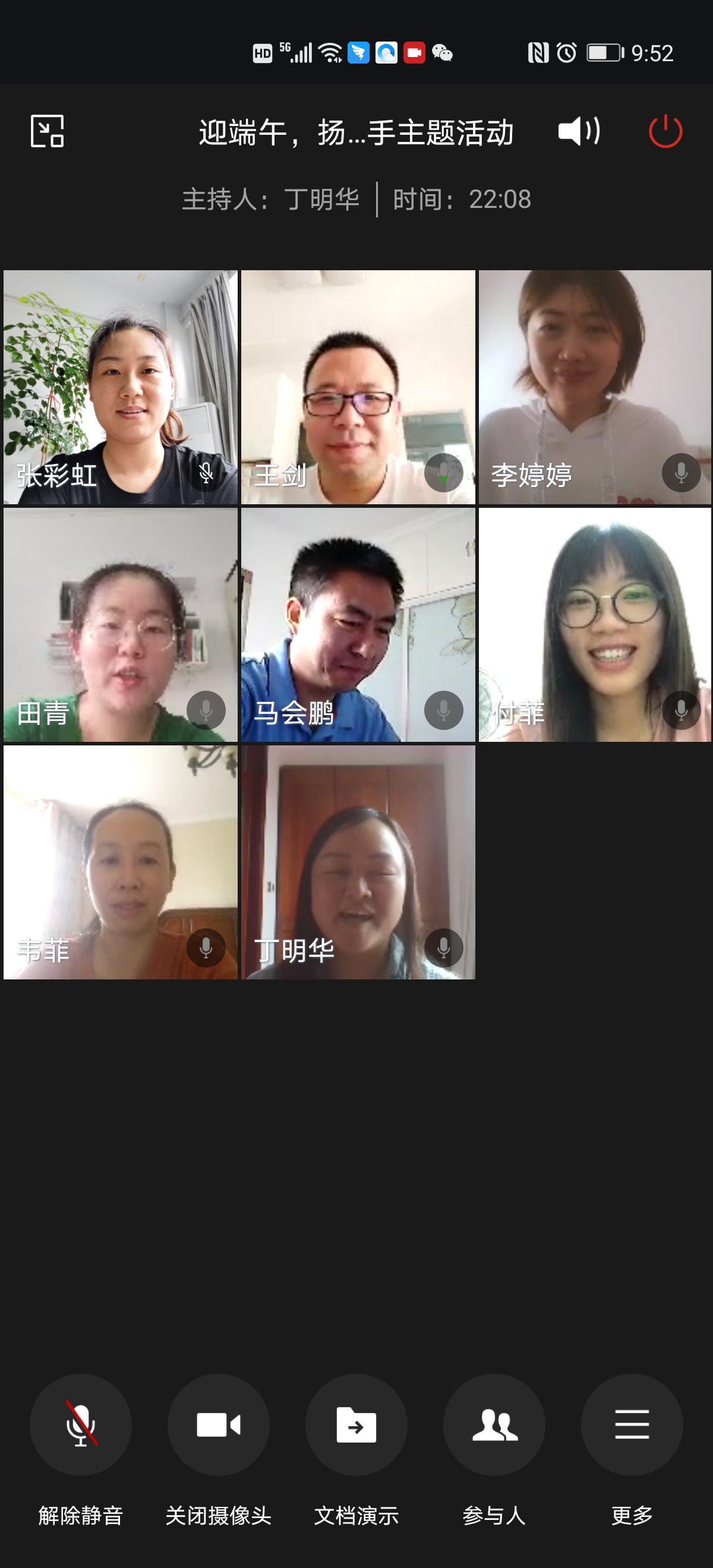This screenshot has height=1568, width=713.
Task: Select 王剑's video tile
Action: click(358, 387)
